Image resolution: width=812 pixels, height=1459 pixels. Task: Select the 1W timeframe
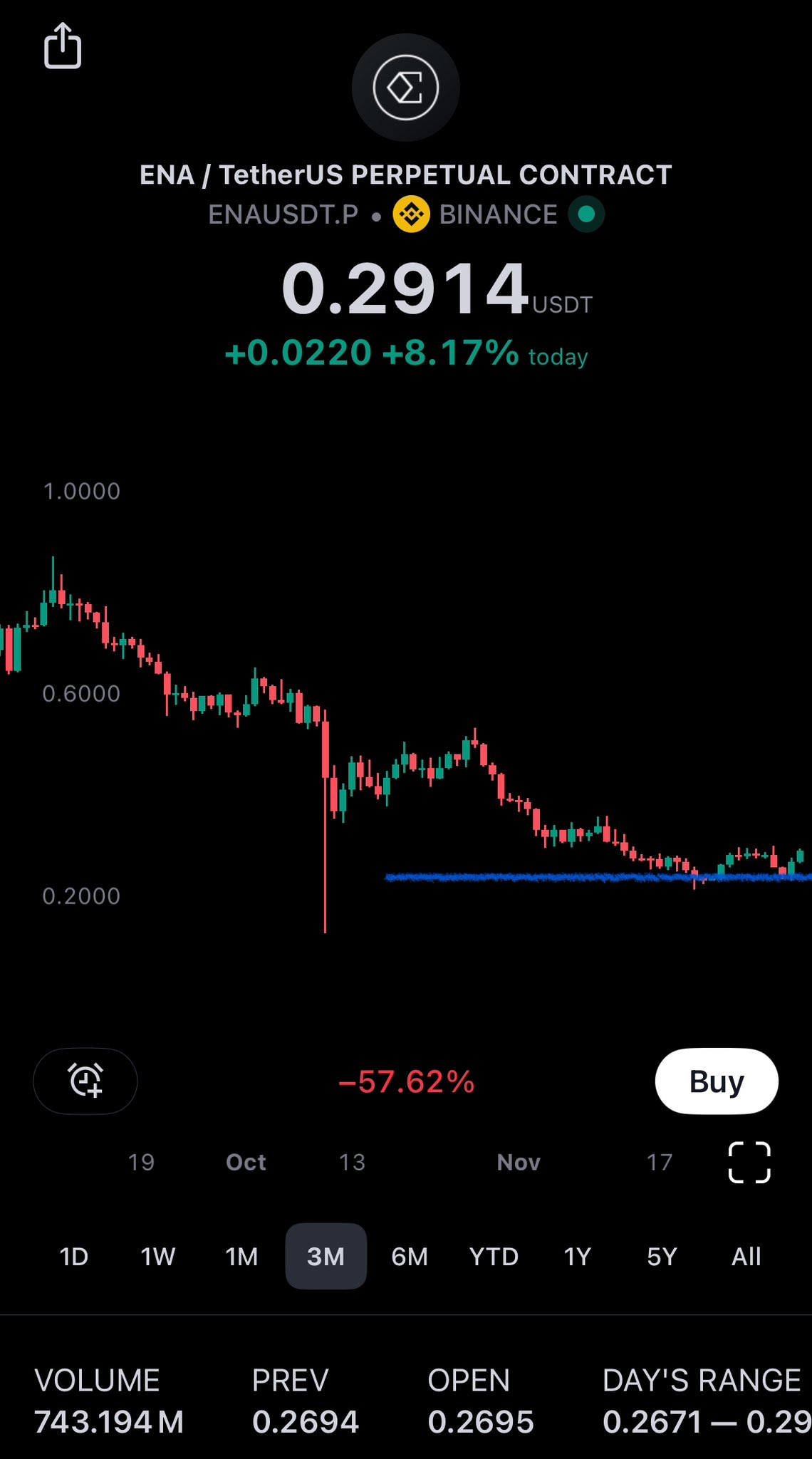tap(157, 1257)
